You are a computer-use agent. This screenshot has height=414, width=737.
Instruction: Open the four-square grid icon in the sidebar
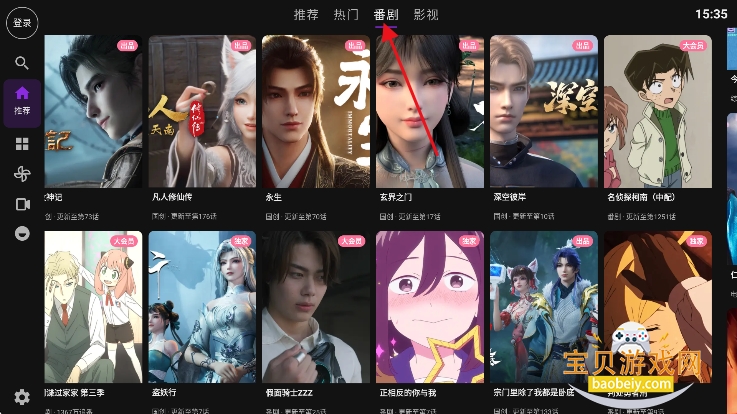tap(22, 144)
